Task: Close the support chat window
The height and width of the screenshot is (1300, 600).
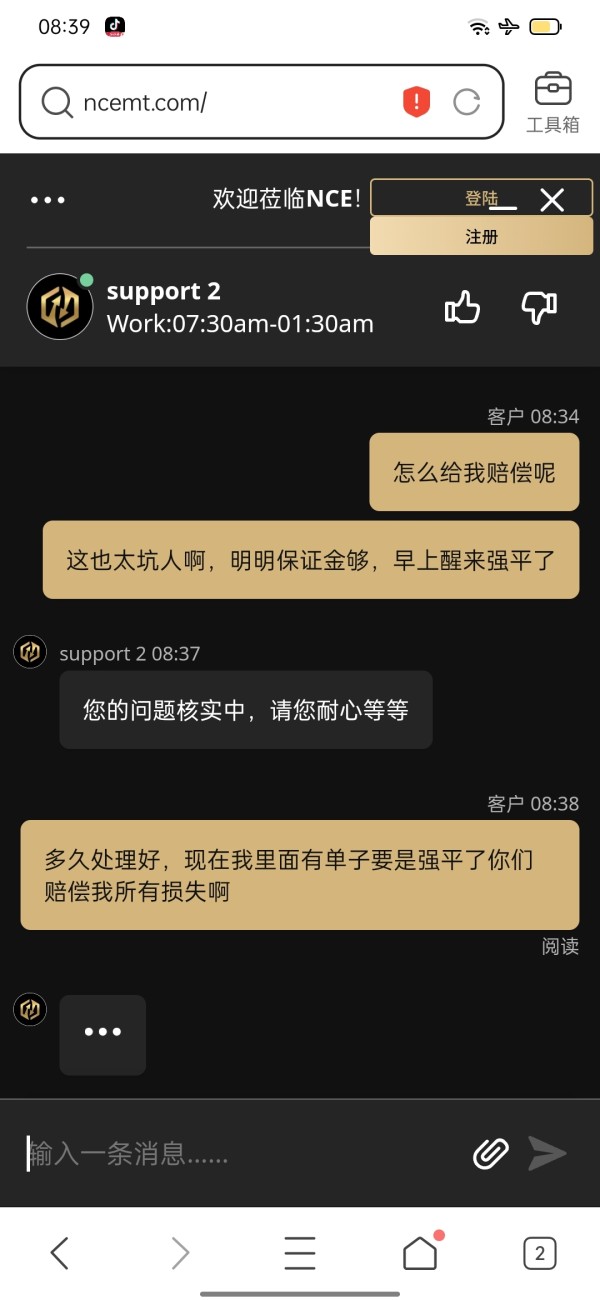Action: (x=552, y=200)
